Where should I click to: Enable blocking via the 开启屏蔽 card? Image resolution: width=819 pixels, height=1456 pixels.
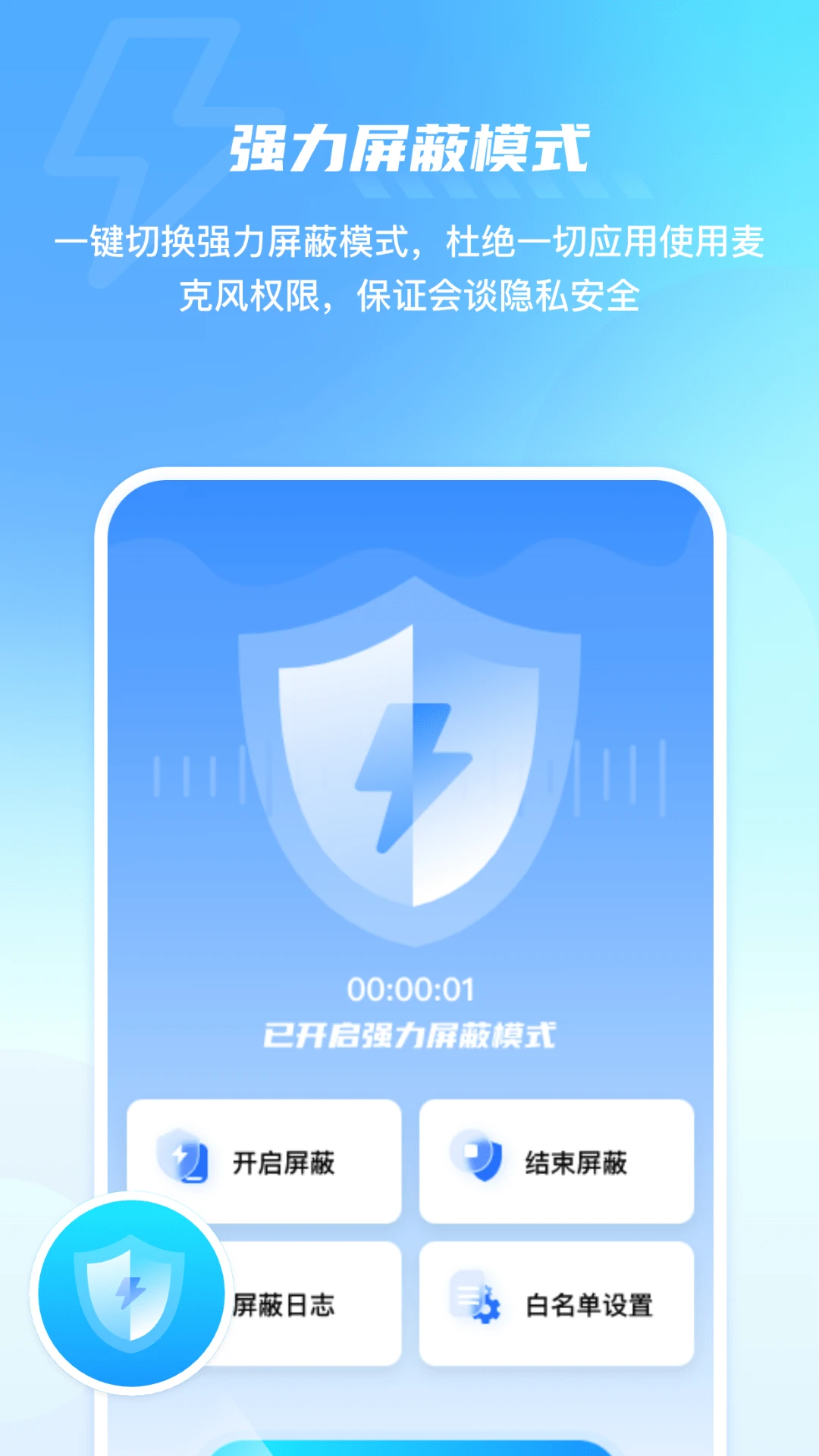pyautogui.click(x=267, y=1159)
